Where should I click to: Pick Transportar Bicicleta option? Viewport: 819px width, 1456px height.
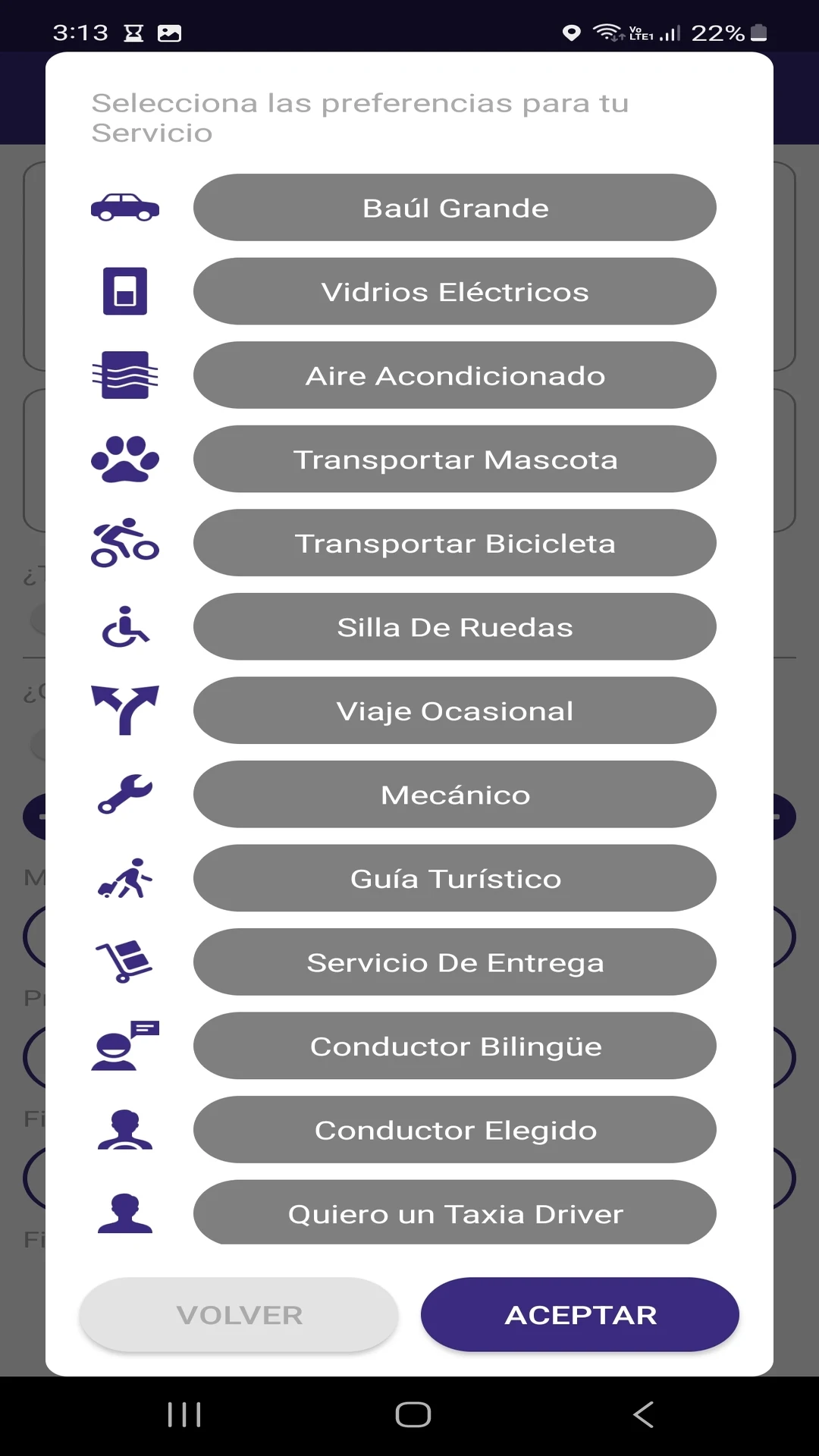[455, 543]
